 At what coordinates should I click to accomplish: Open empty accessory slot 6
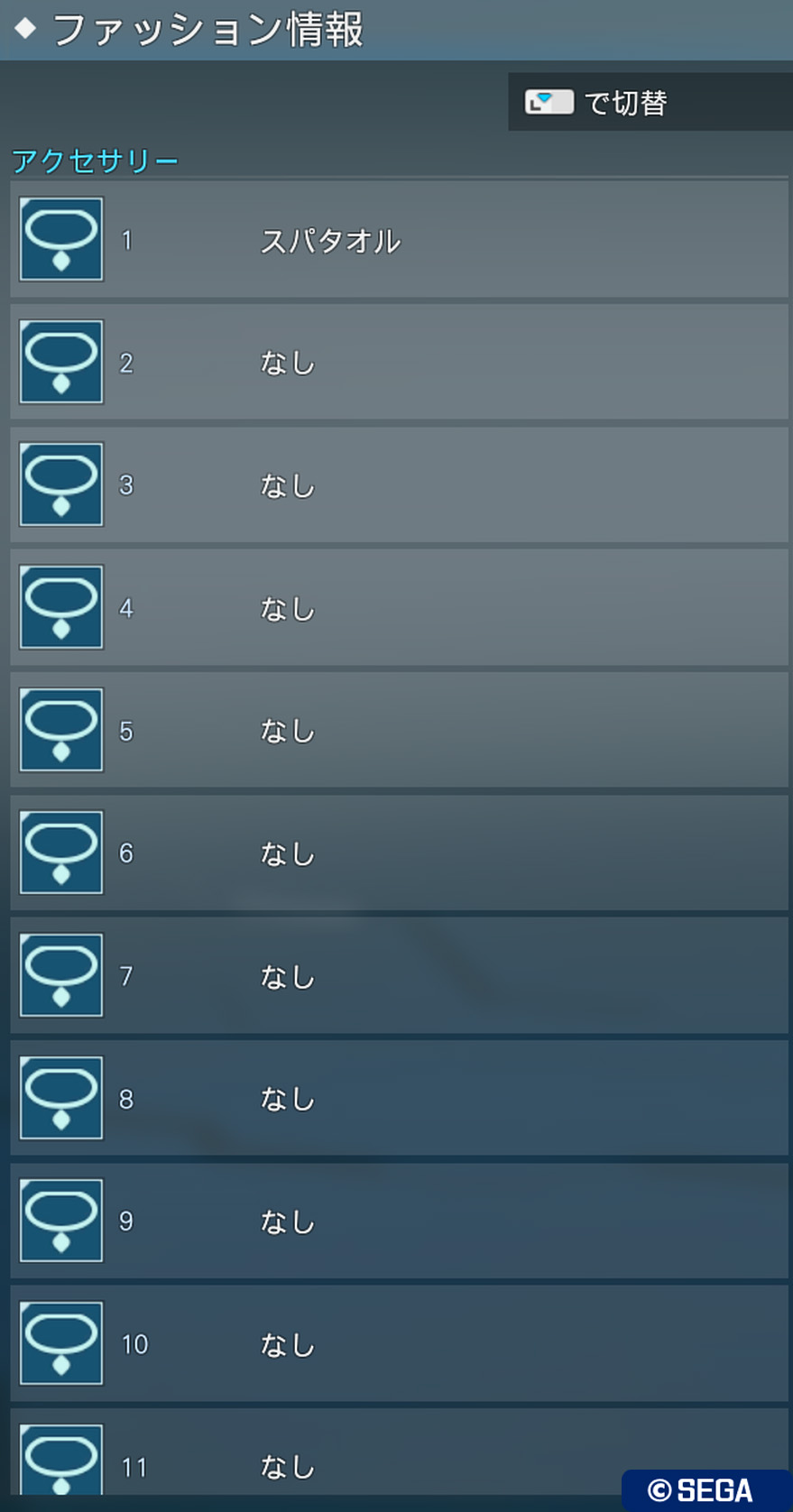point(400,853)
